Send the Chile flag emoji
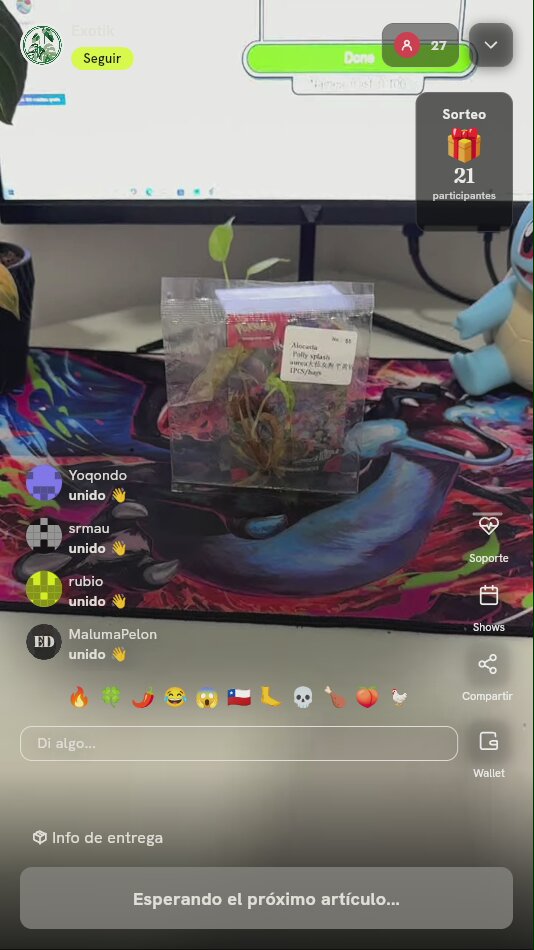534x950 pixels. coord(239,697)
